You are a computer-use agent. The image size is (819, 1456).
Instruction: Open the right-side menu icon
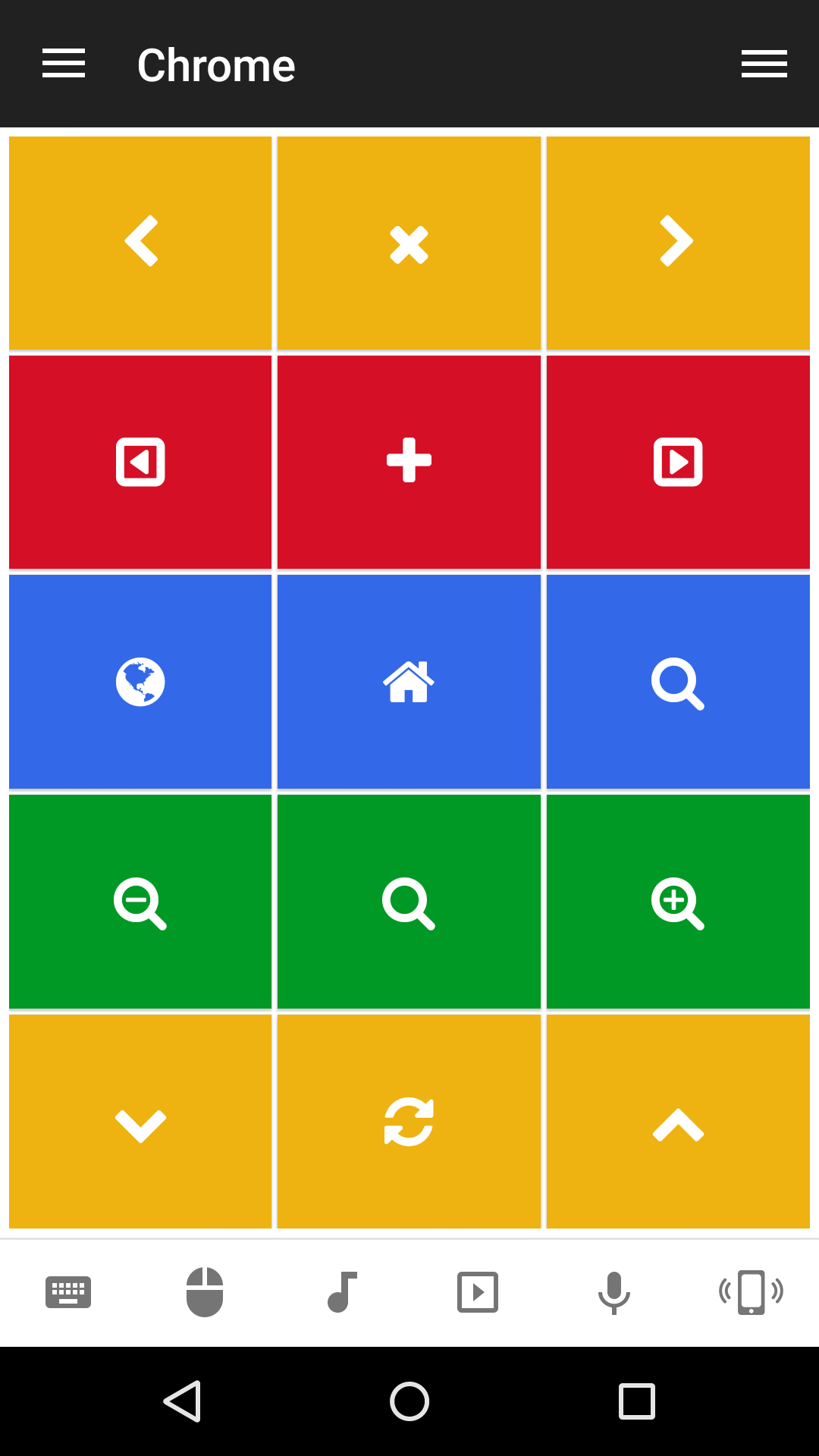(764, 64)
